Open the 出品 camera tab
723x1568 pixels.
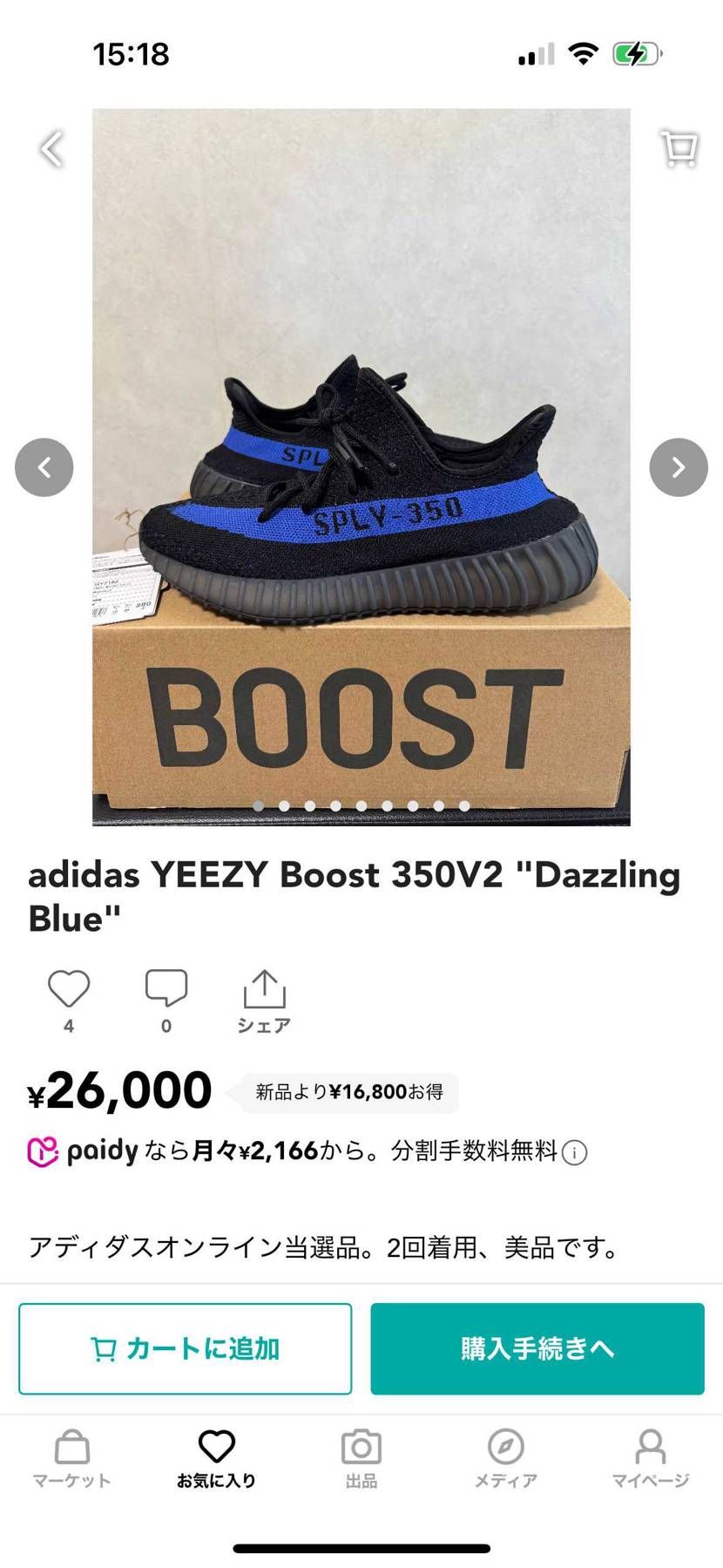click(x=361, y=1457)
